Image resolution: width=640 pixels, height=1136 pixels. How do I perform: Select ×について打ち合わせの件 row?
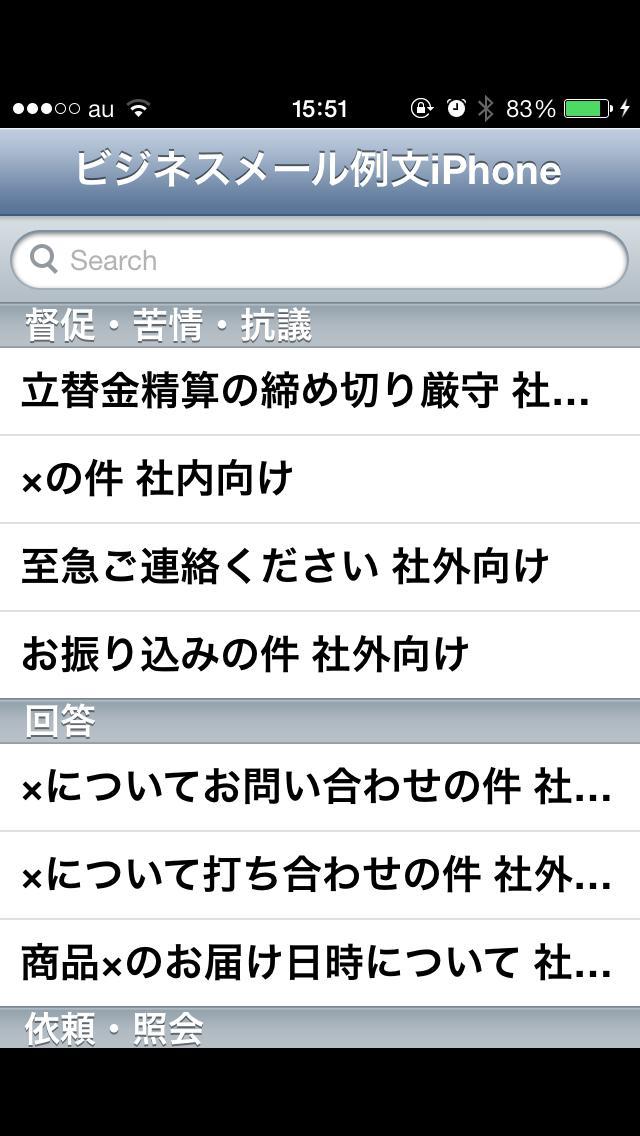pyautogui.click(x=320, y=875)
